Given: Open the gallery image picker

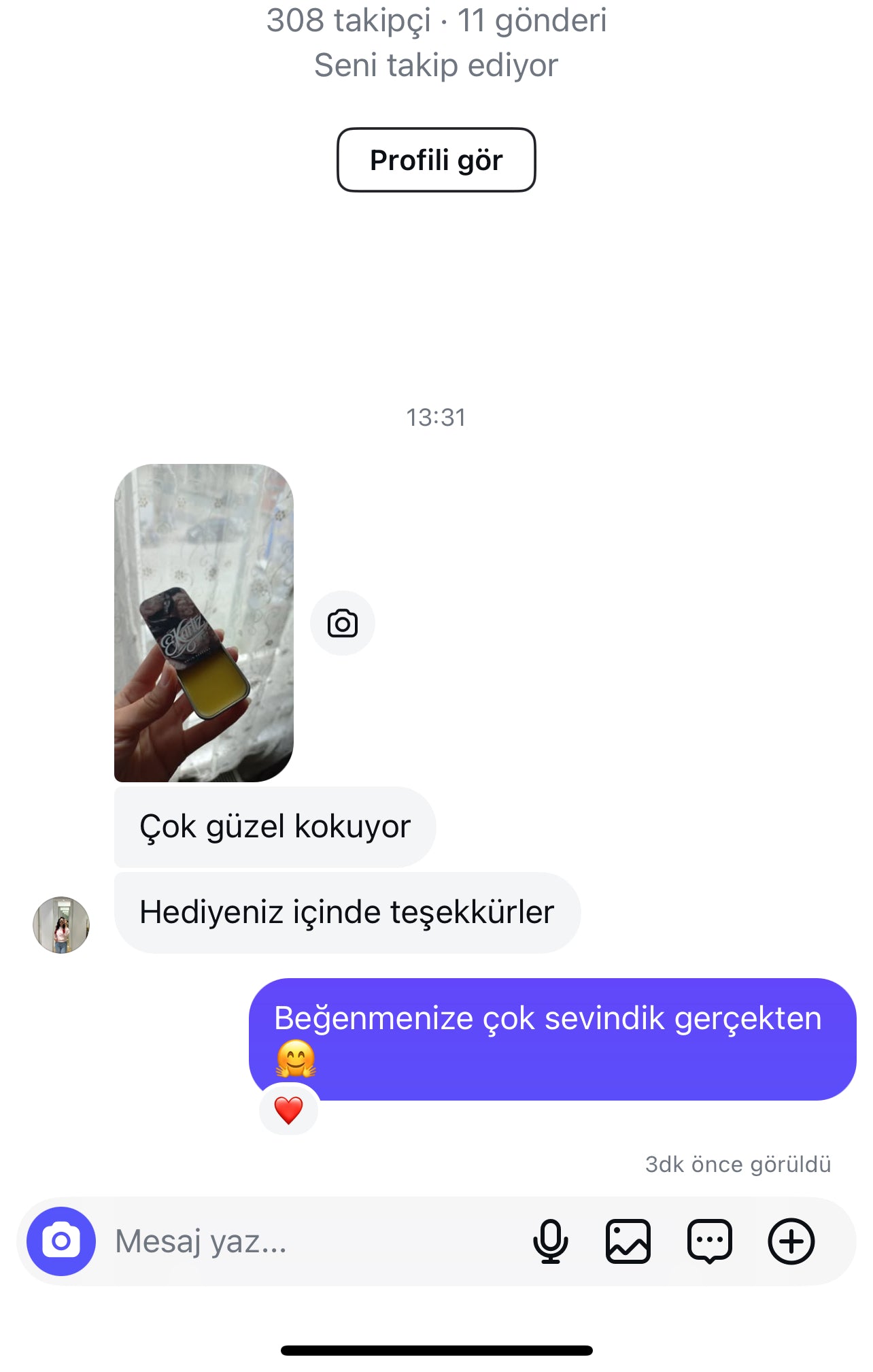Looking at the screenshot, I should (628, 1241).
